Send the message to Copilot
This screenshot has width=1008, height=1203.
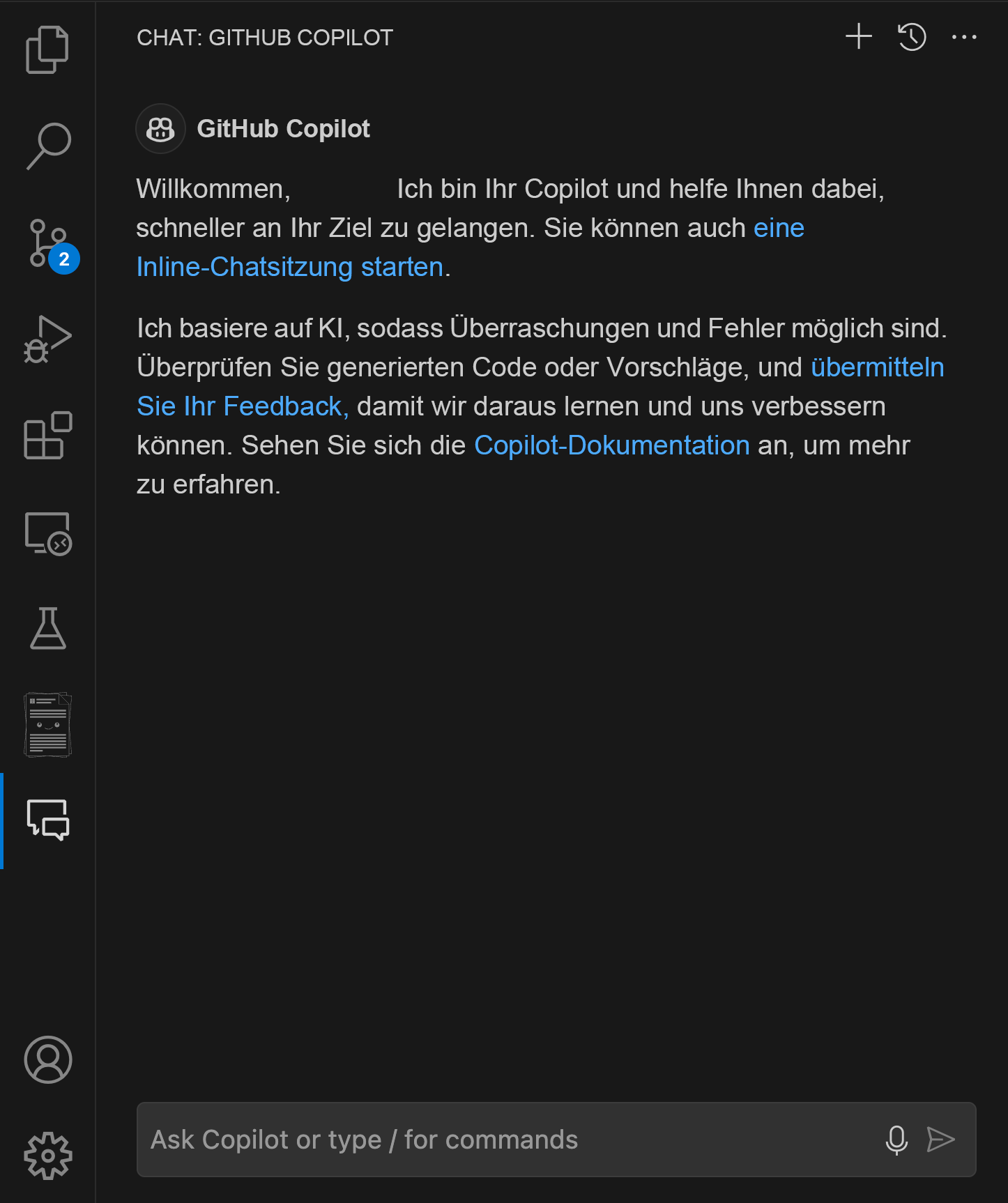click(940, 1140)
